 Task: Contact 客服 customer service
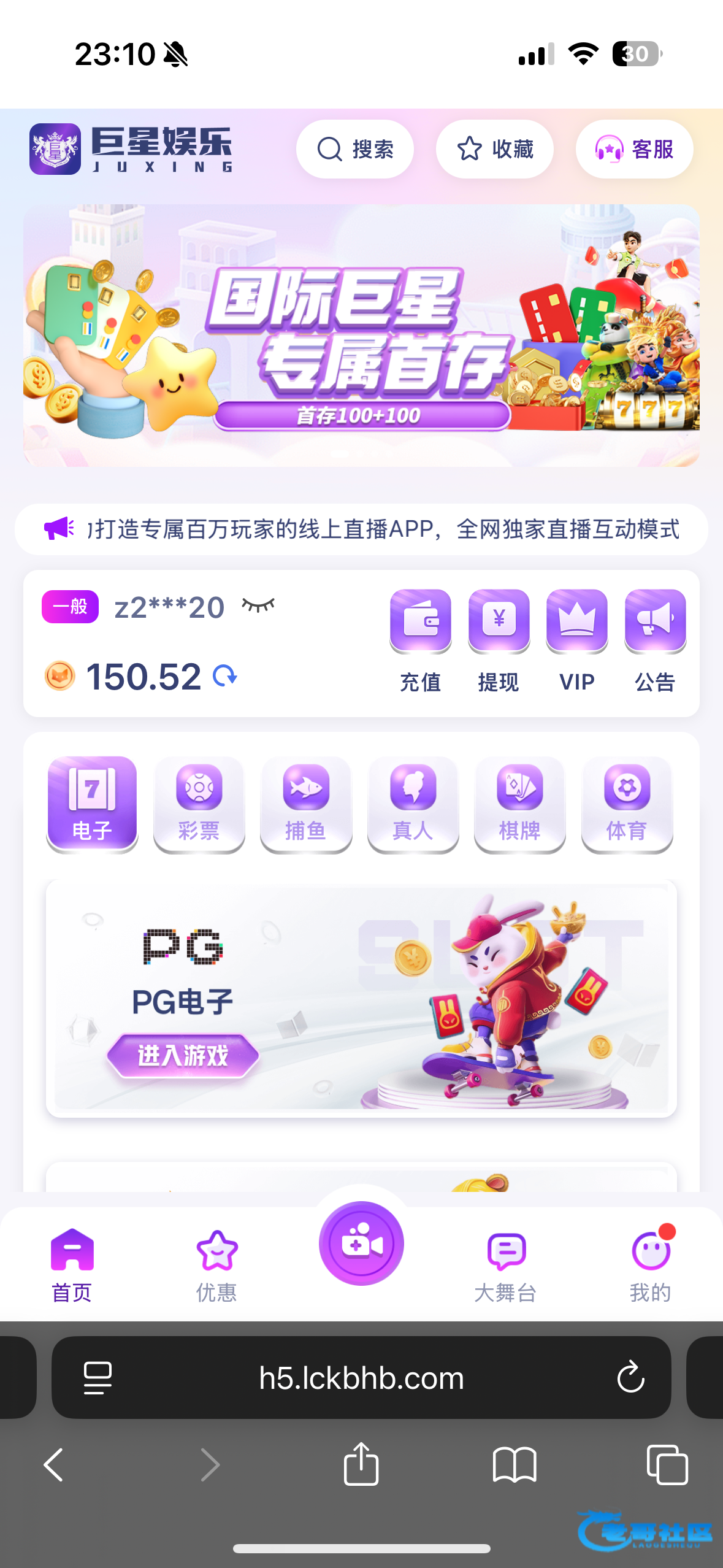[x=634, y=149]
